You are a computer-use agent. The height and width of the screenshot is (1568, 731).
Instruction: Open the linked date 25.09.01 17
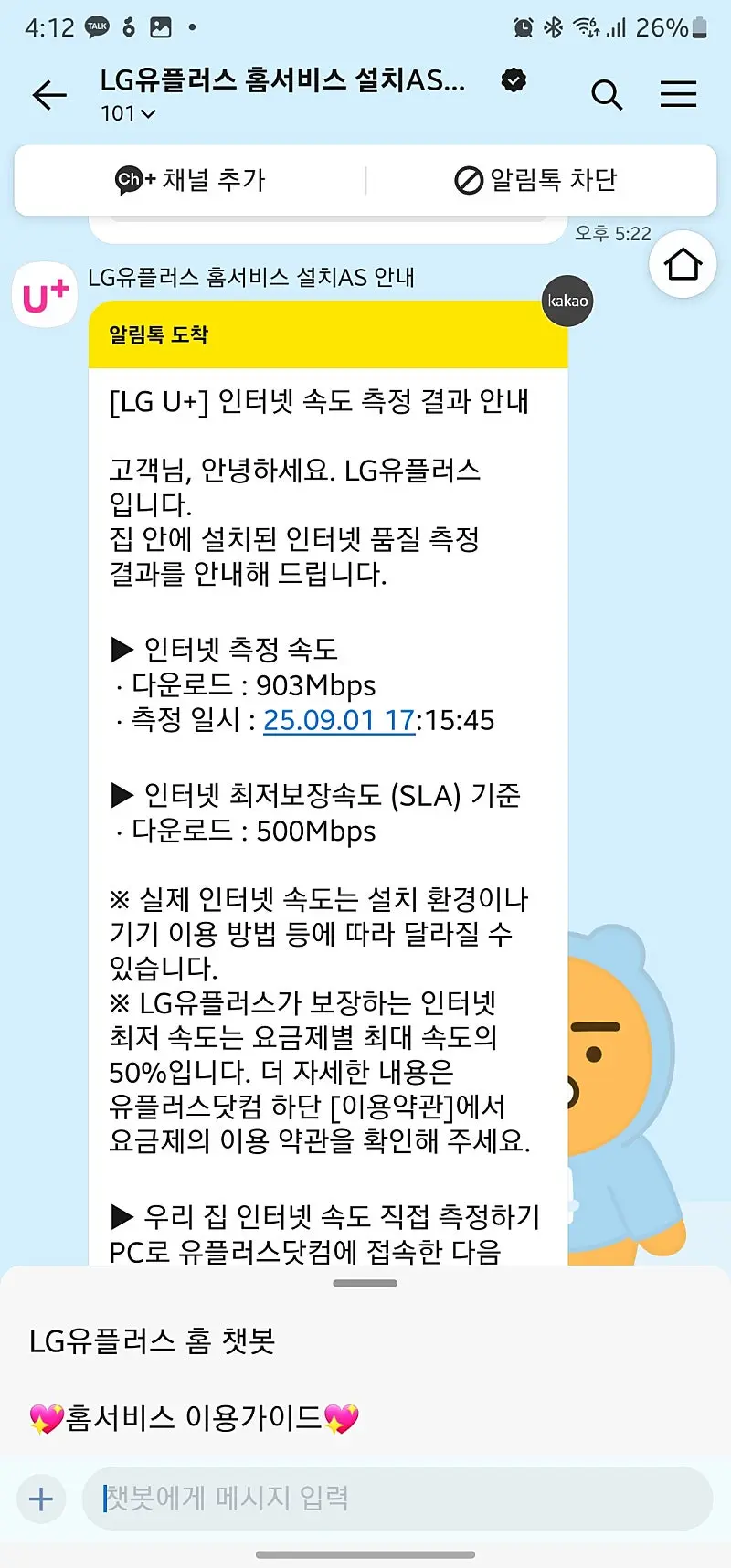tap(339, 720)
